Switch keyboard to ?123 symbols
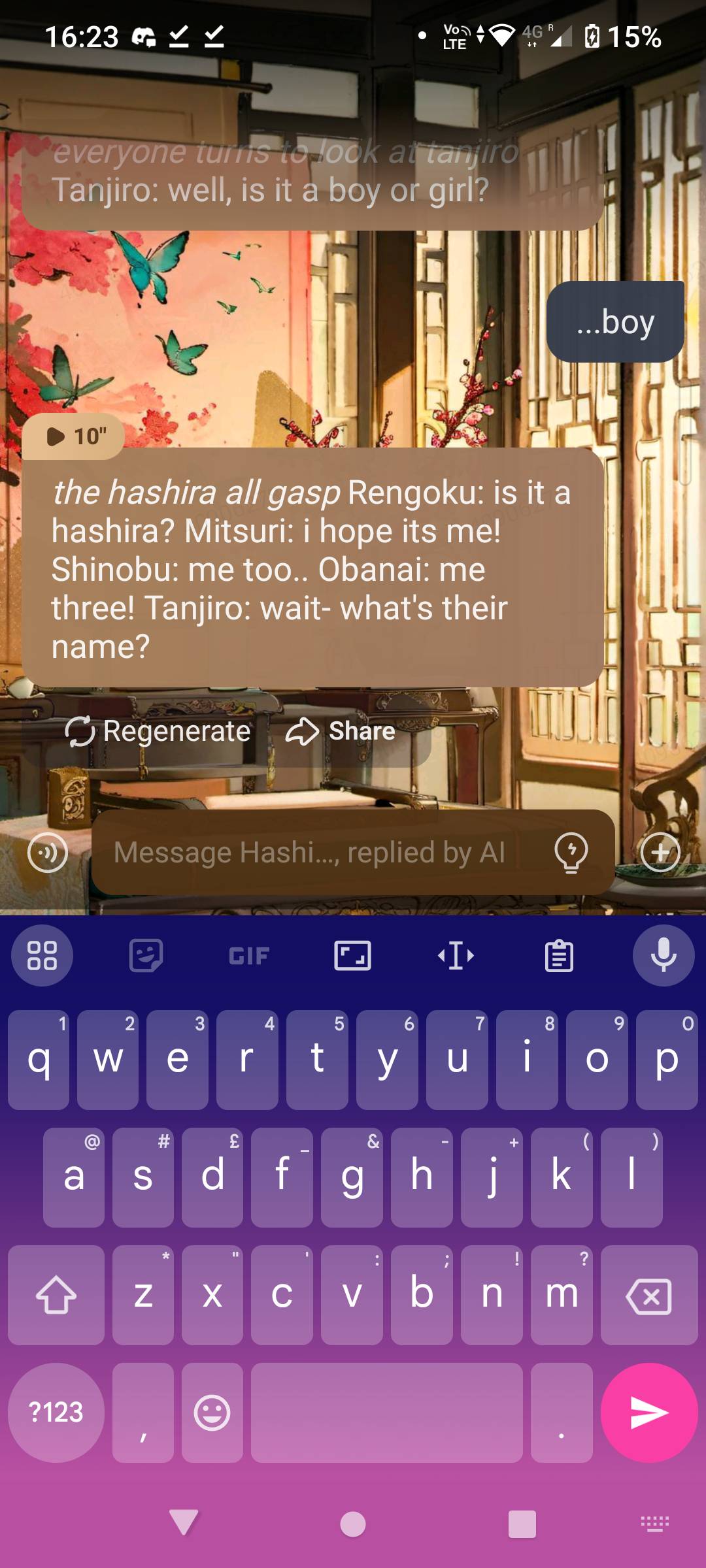Screen dimensions: 706x1568 pyautogui.click(x=56, y=1413)
